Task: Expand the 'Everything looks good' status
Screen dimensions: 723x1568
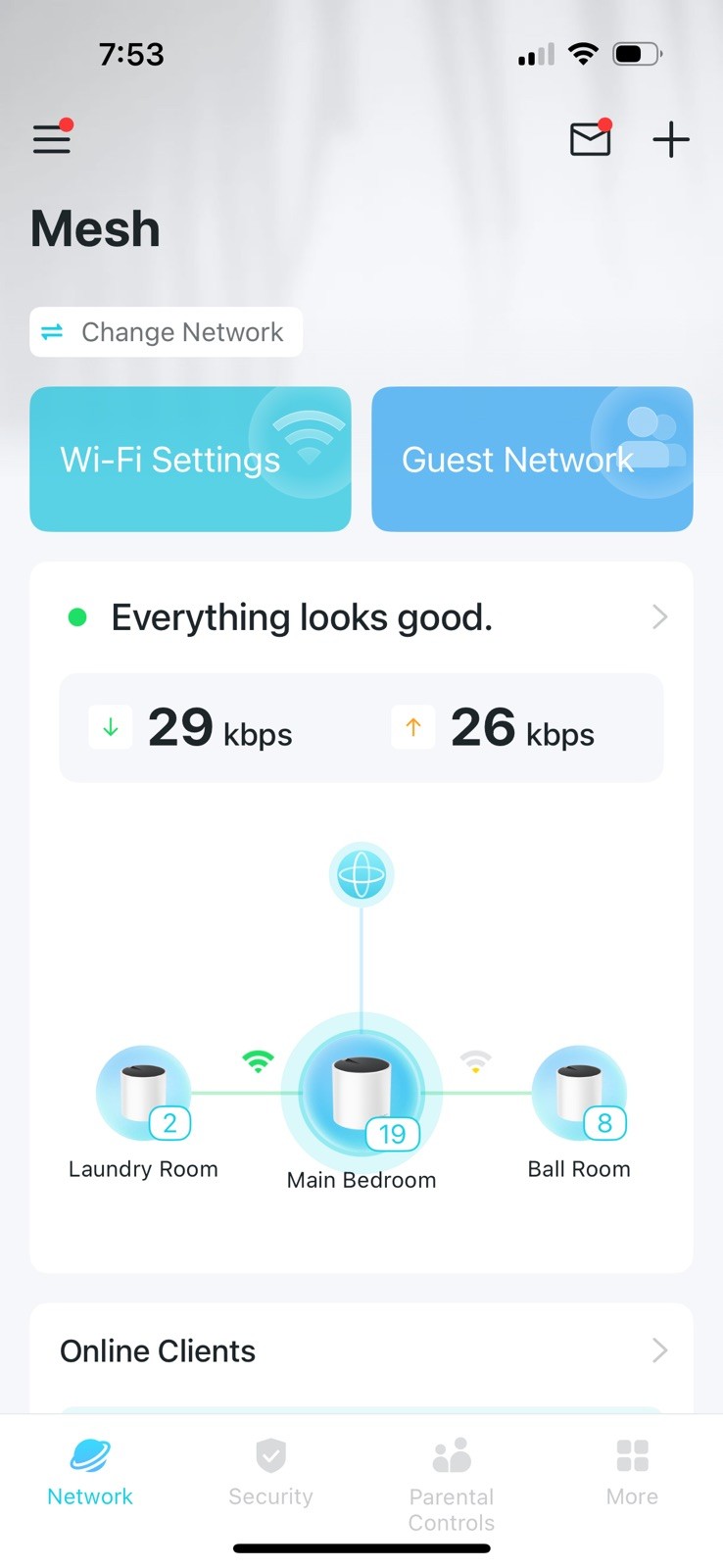Action: 361,617
